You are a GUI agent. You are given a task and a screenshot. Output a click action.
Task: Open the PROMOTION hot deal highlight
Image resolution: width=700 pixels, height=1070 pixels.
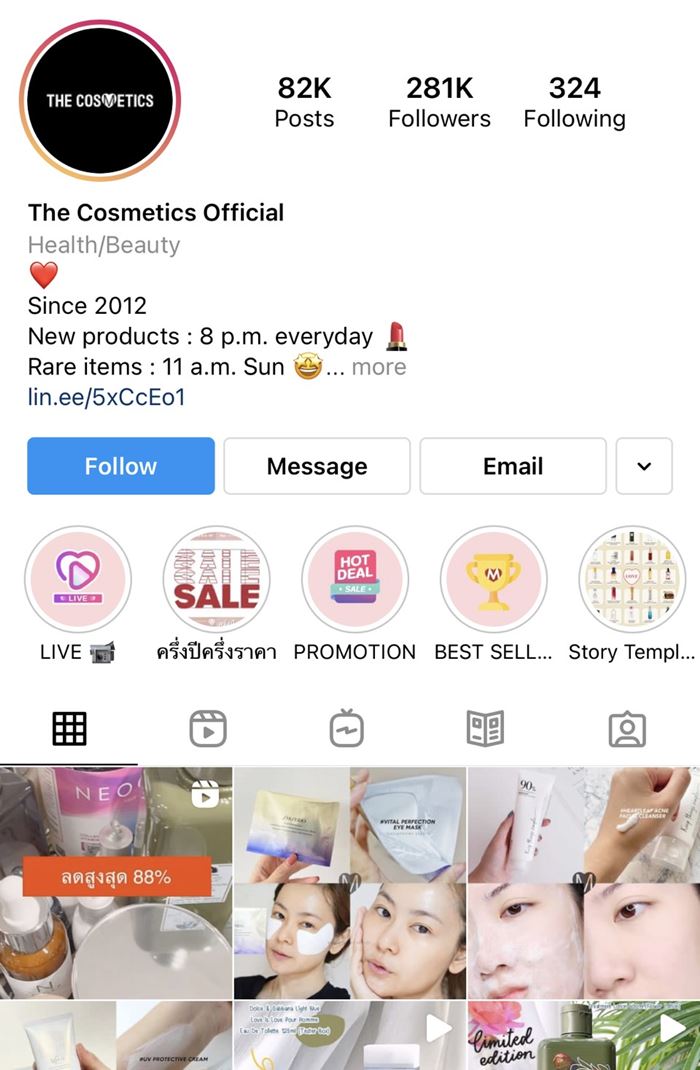click(x=354, y=580)
